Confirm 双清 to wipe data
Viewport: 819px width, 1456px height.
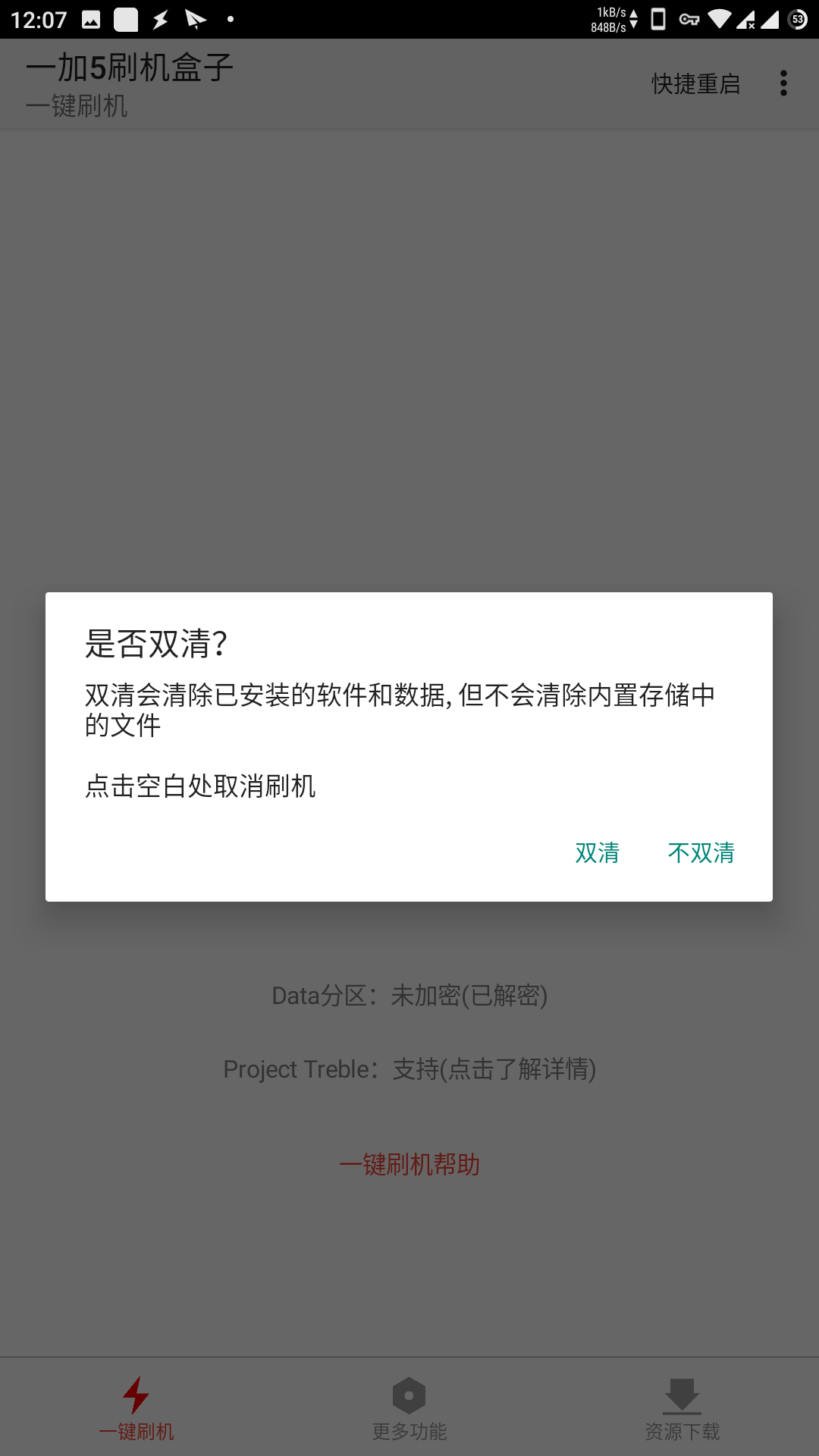598,853
